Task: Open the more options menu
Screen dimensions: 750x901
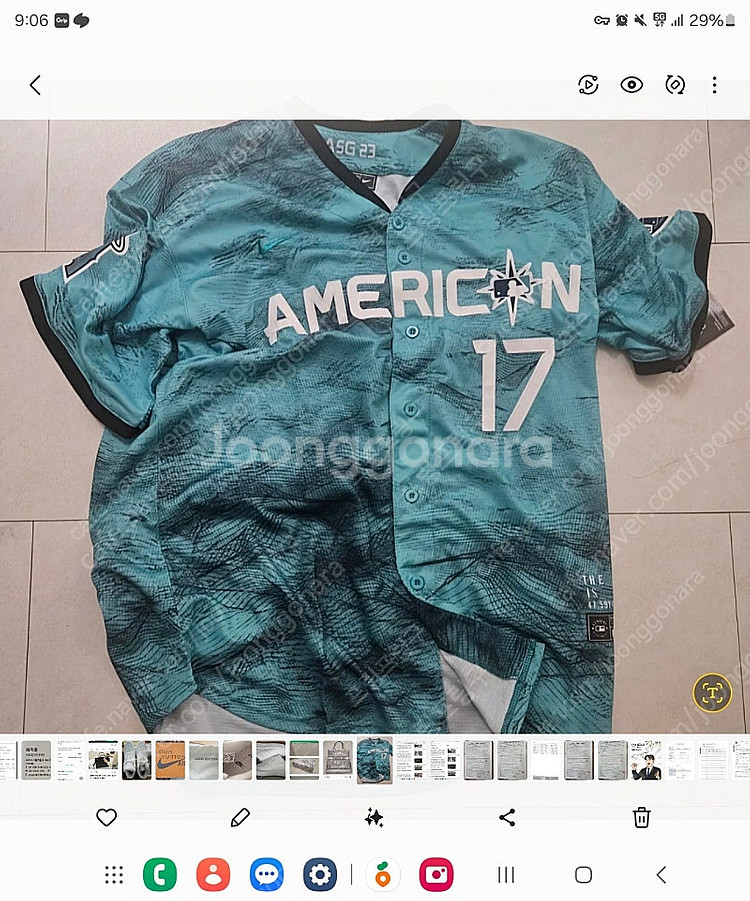Action: coord(714,85)
